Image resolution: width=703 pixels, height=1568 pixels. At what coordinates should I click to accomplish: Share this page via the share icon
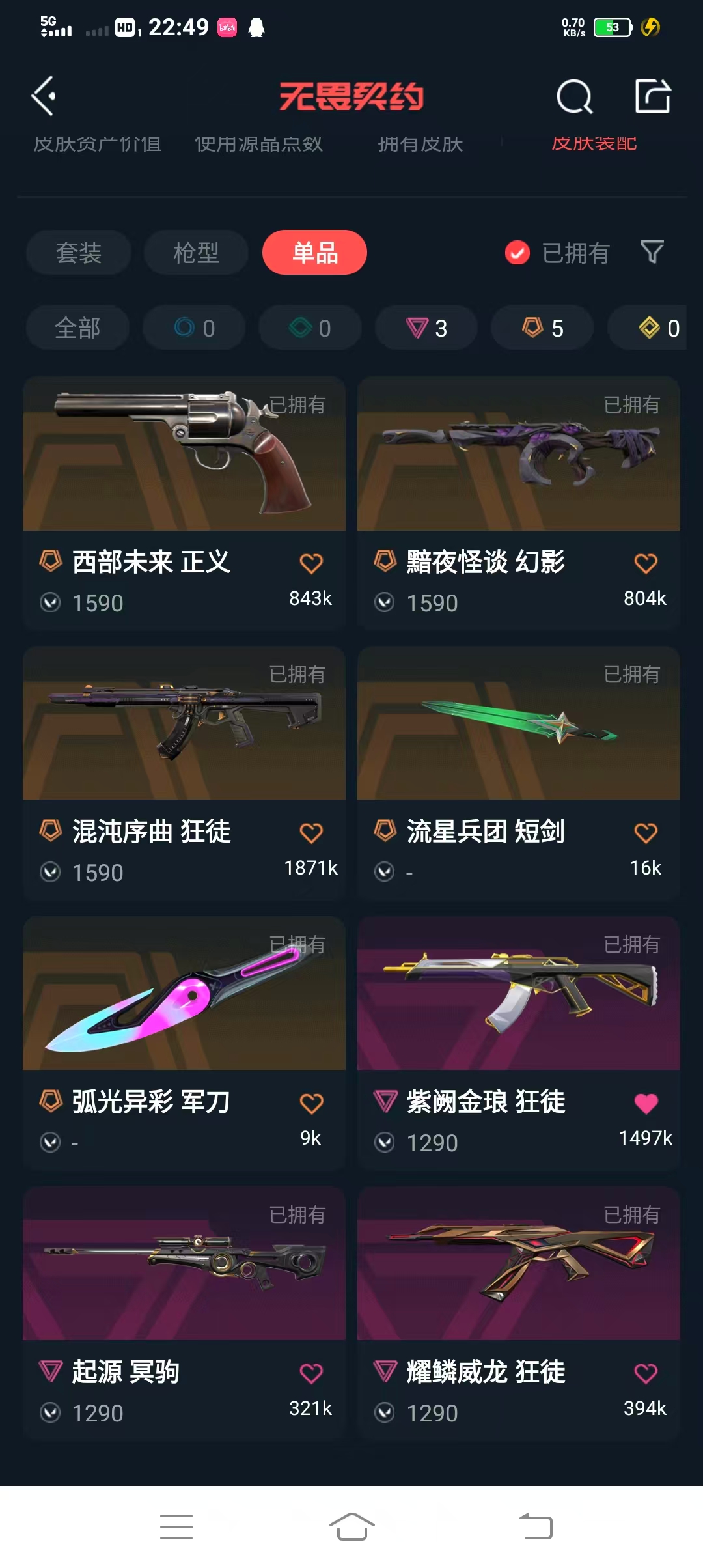click(x=652, y=96)
